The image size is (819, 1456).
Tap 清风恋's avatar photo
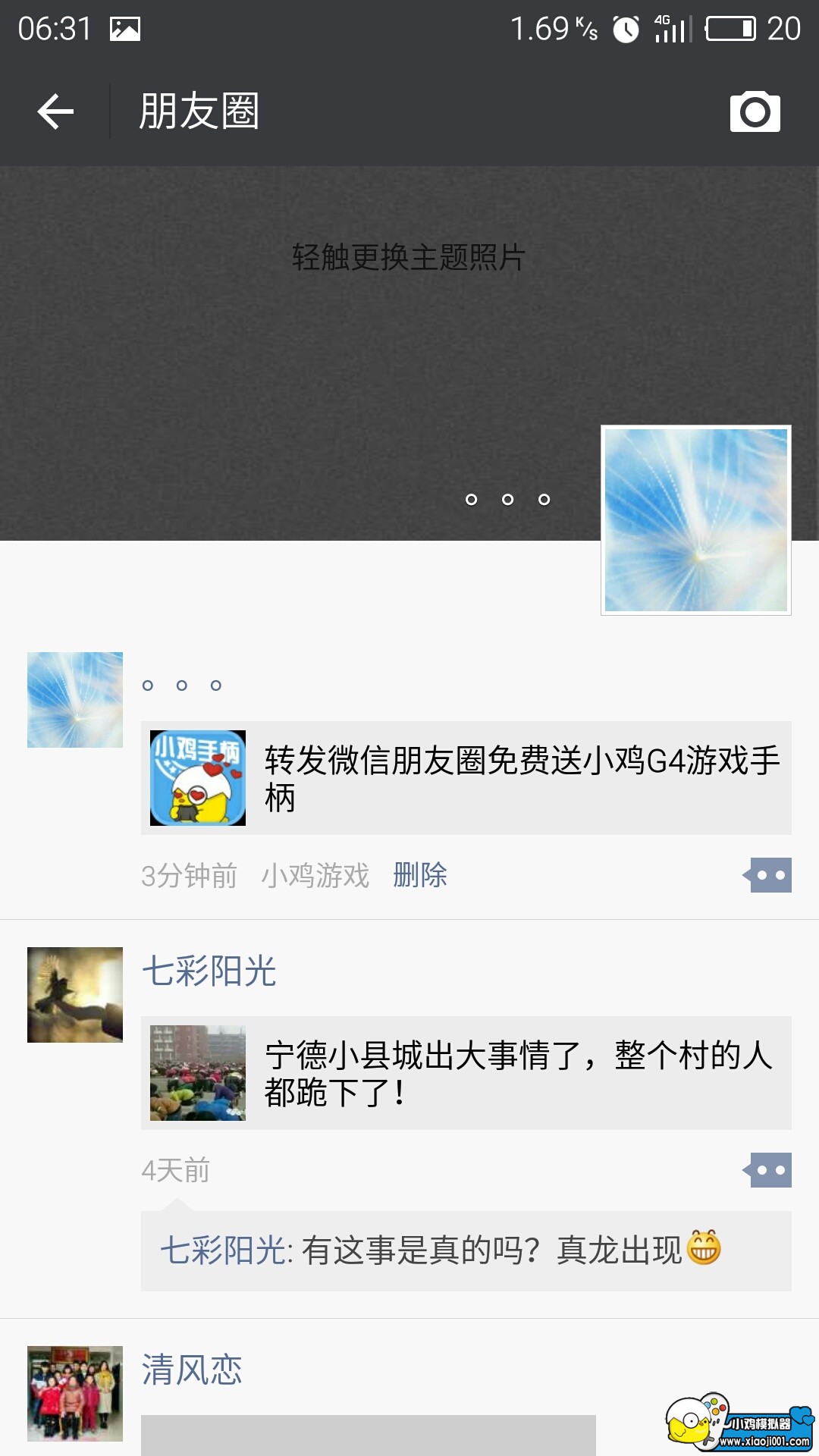point(75,1394)
